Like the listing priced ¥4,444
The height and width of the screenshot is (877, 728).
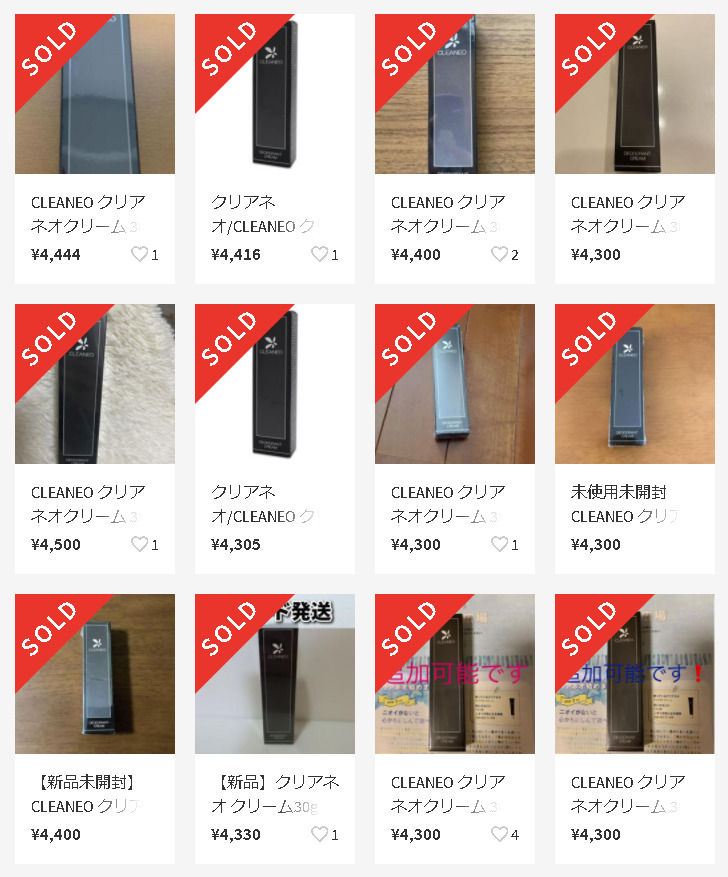click(x=140, y=254)
